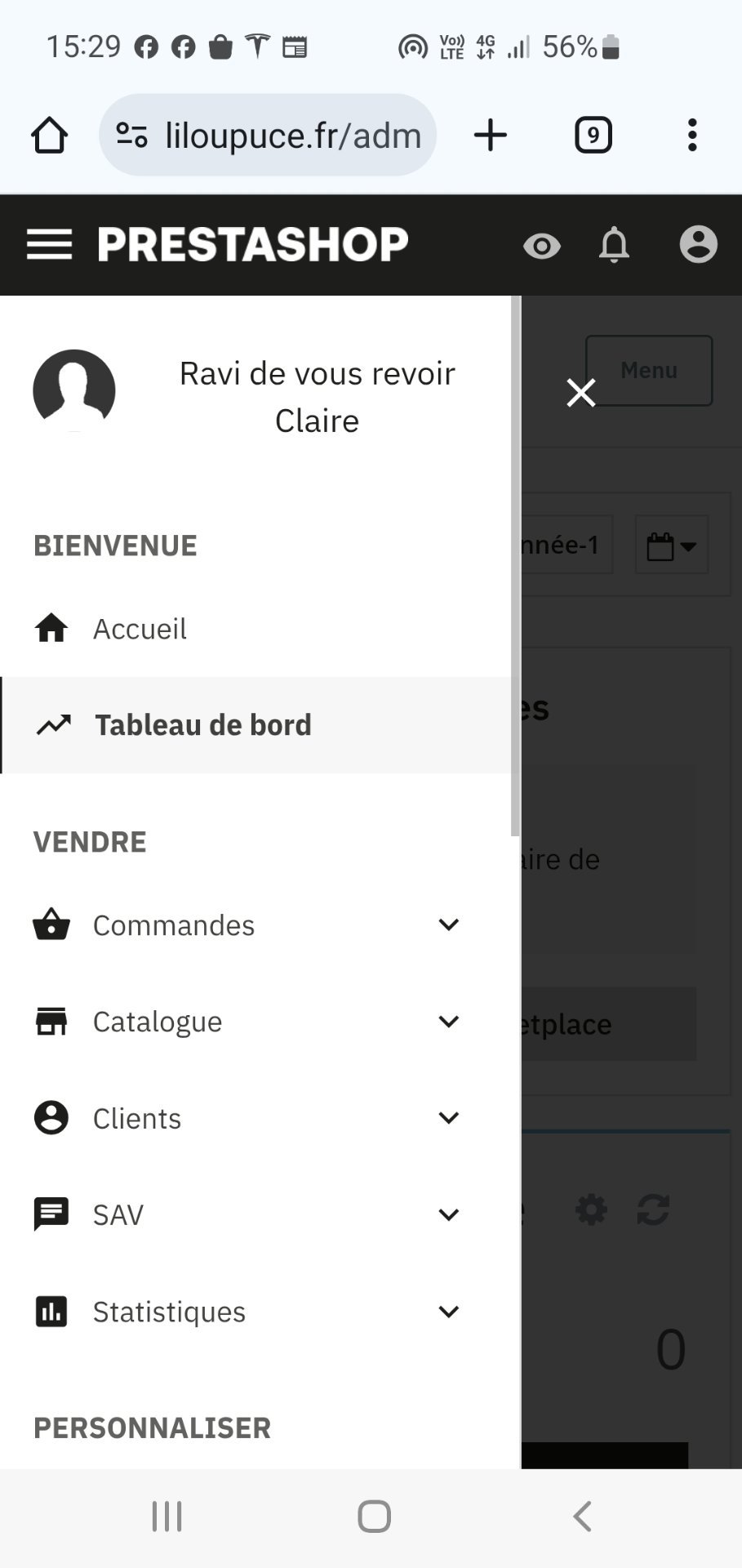Expand the Commandes submenu
The height and width of the screenshot is (1568, 742).
pos(256,925)
